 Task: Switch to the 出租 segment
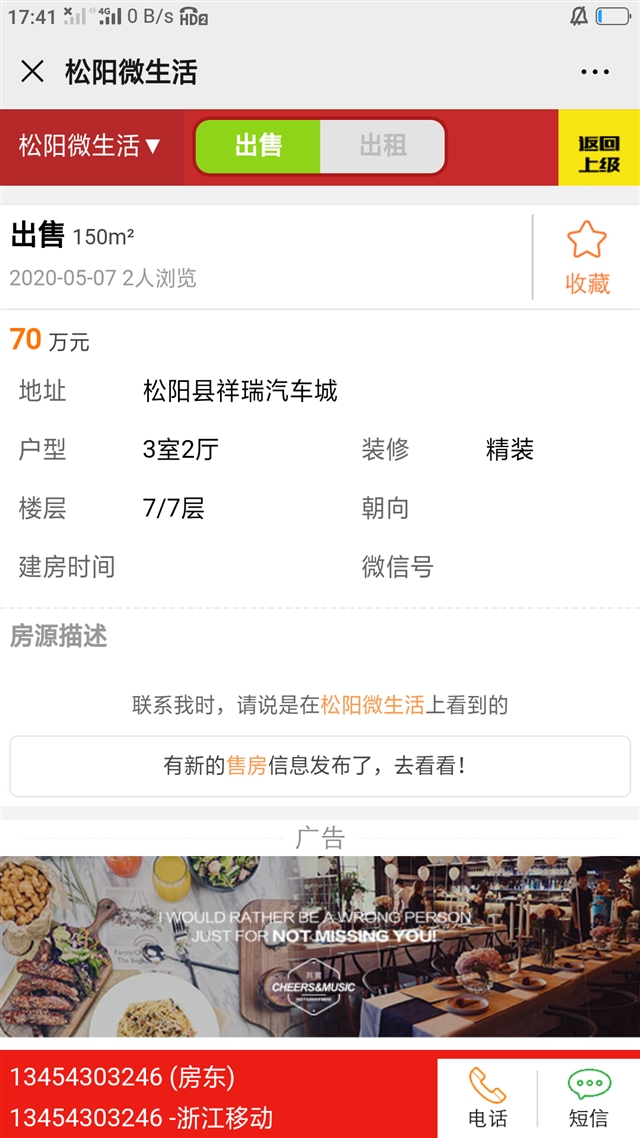pos(382,147)
